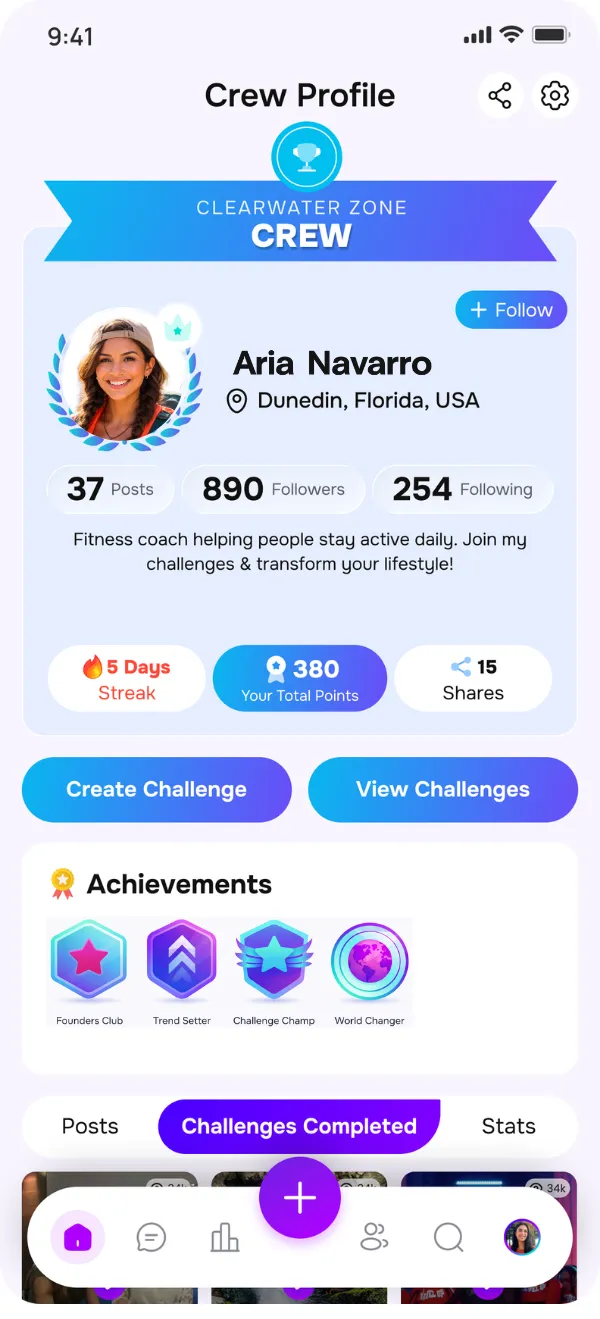Open the friends tab
Image resolution: width=600 pixels, height=1319 pixels.
pos(374,1238)
